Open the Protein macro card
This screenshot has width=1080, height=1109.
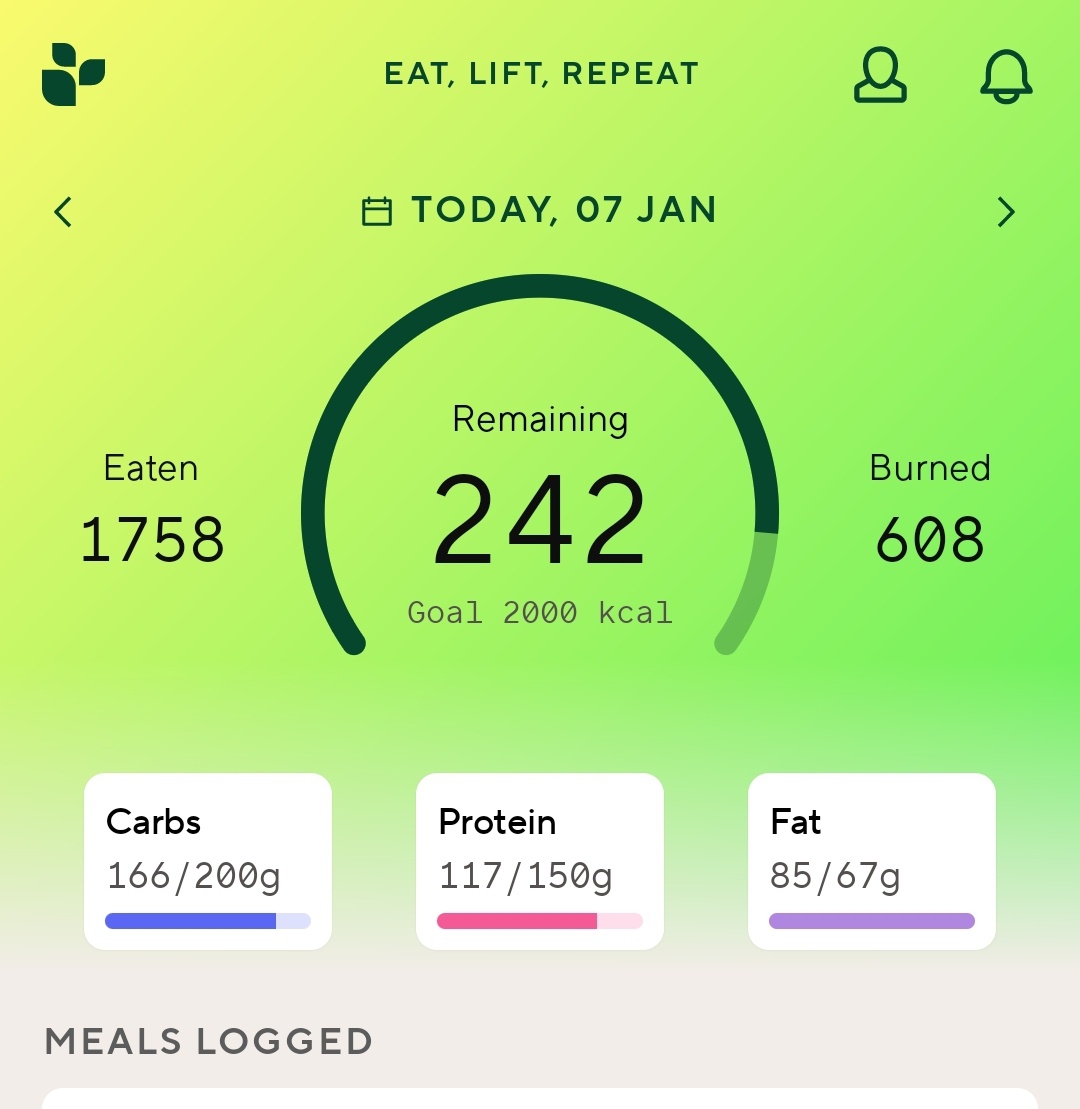[540, 861]
